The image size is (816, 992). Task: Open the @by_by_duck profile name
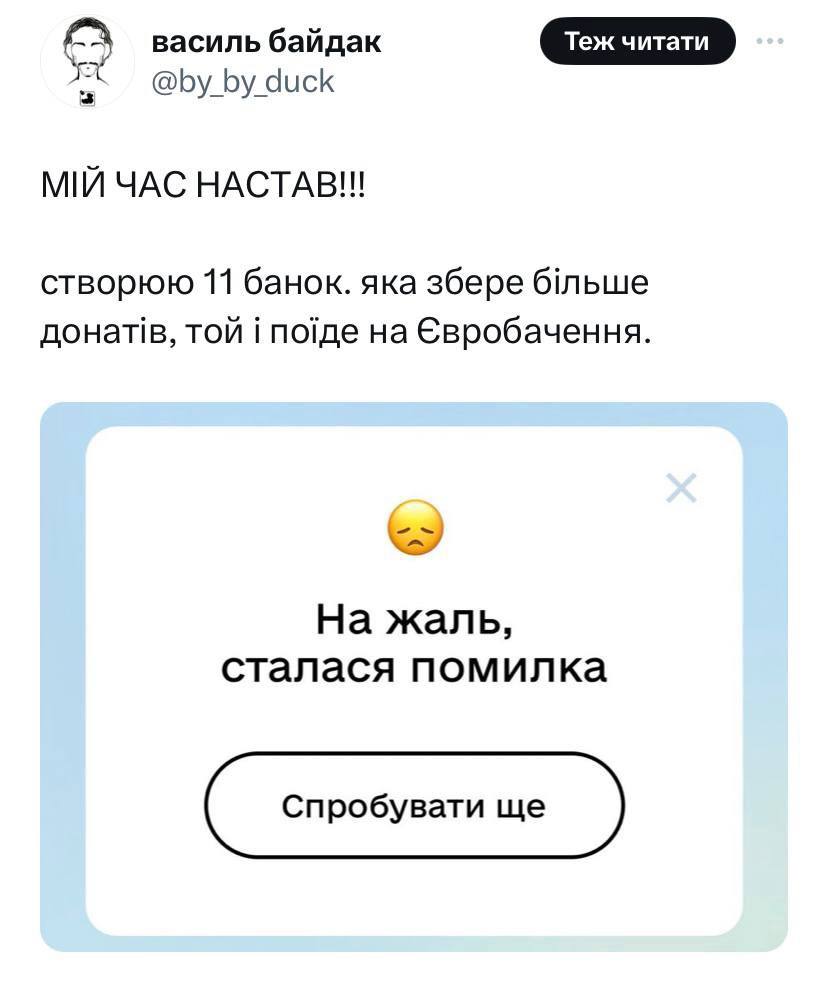coord(266,42)
